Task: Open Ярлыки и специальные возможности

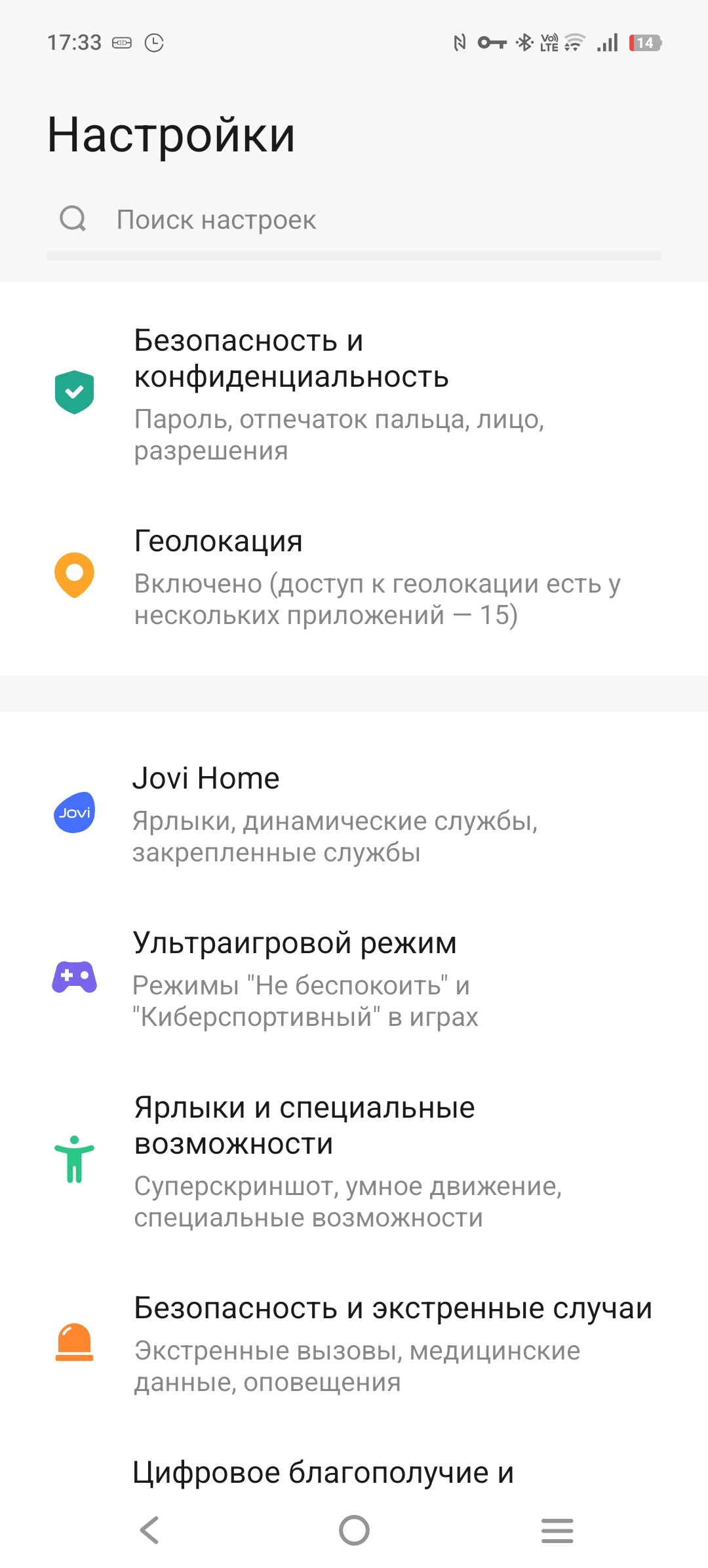Action: point(354,1162)
